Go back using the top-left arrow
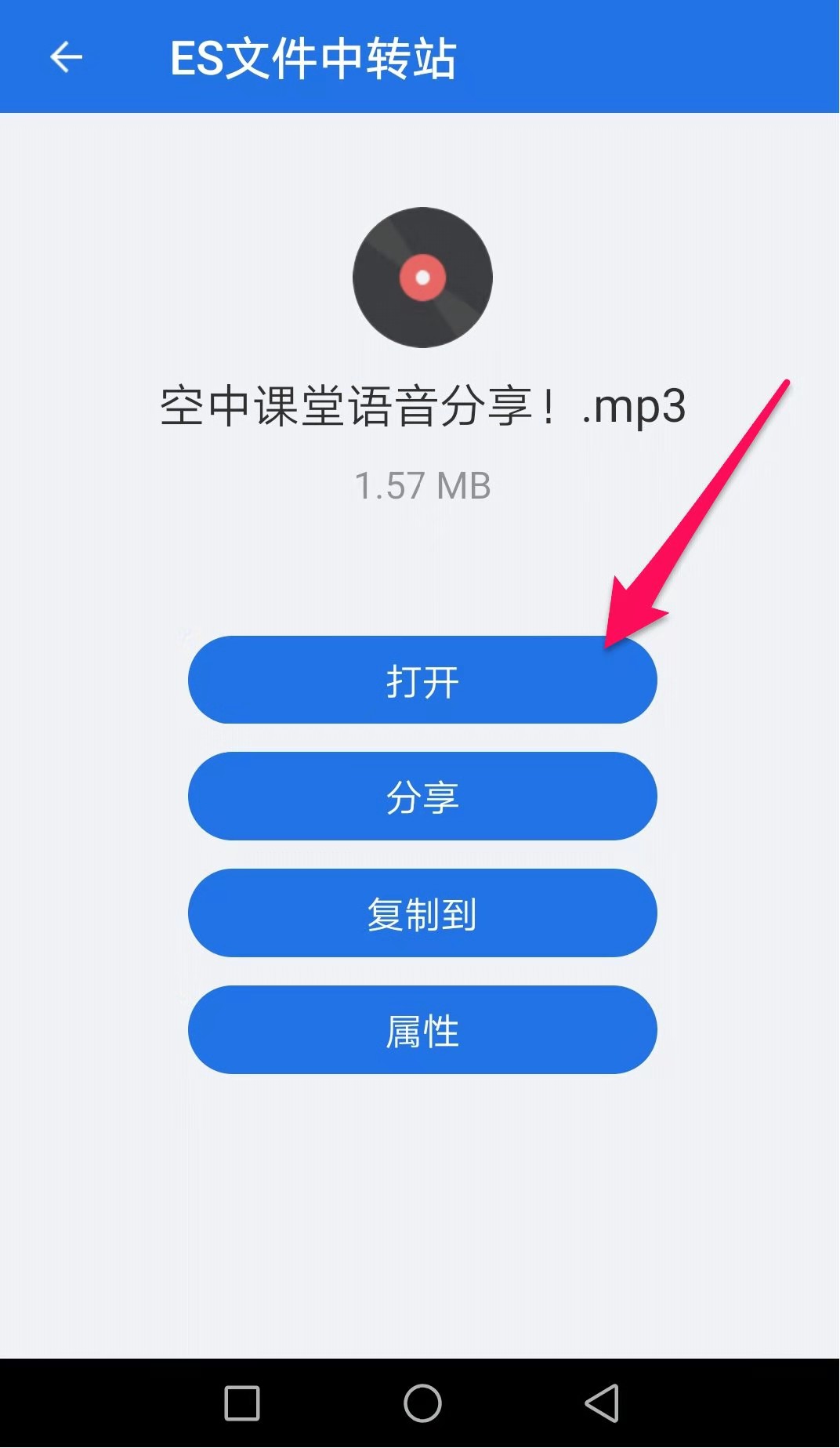The image size is (840, 1448). (x=66, y=57)
